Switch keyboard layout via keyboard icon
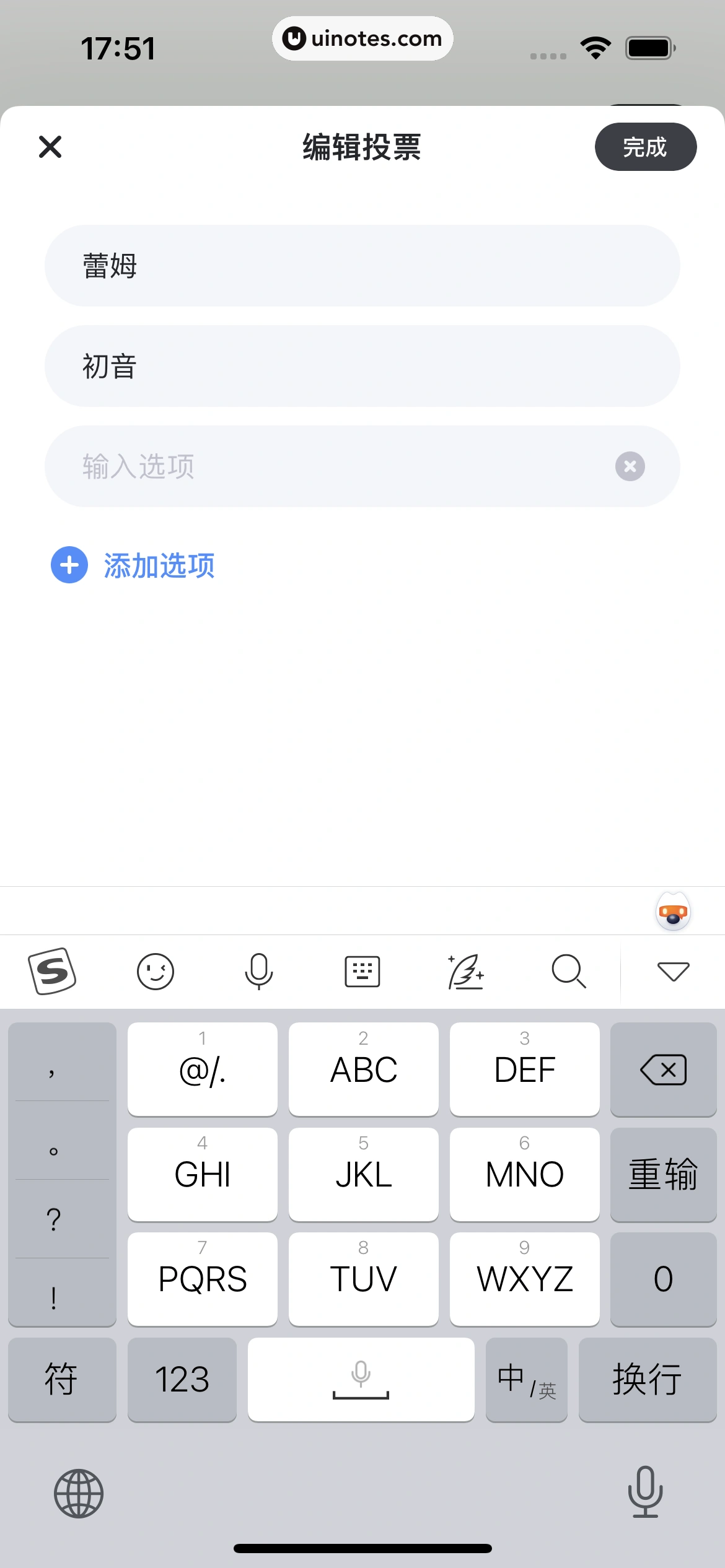 pyautogui.click(x=362, y=971)
